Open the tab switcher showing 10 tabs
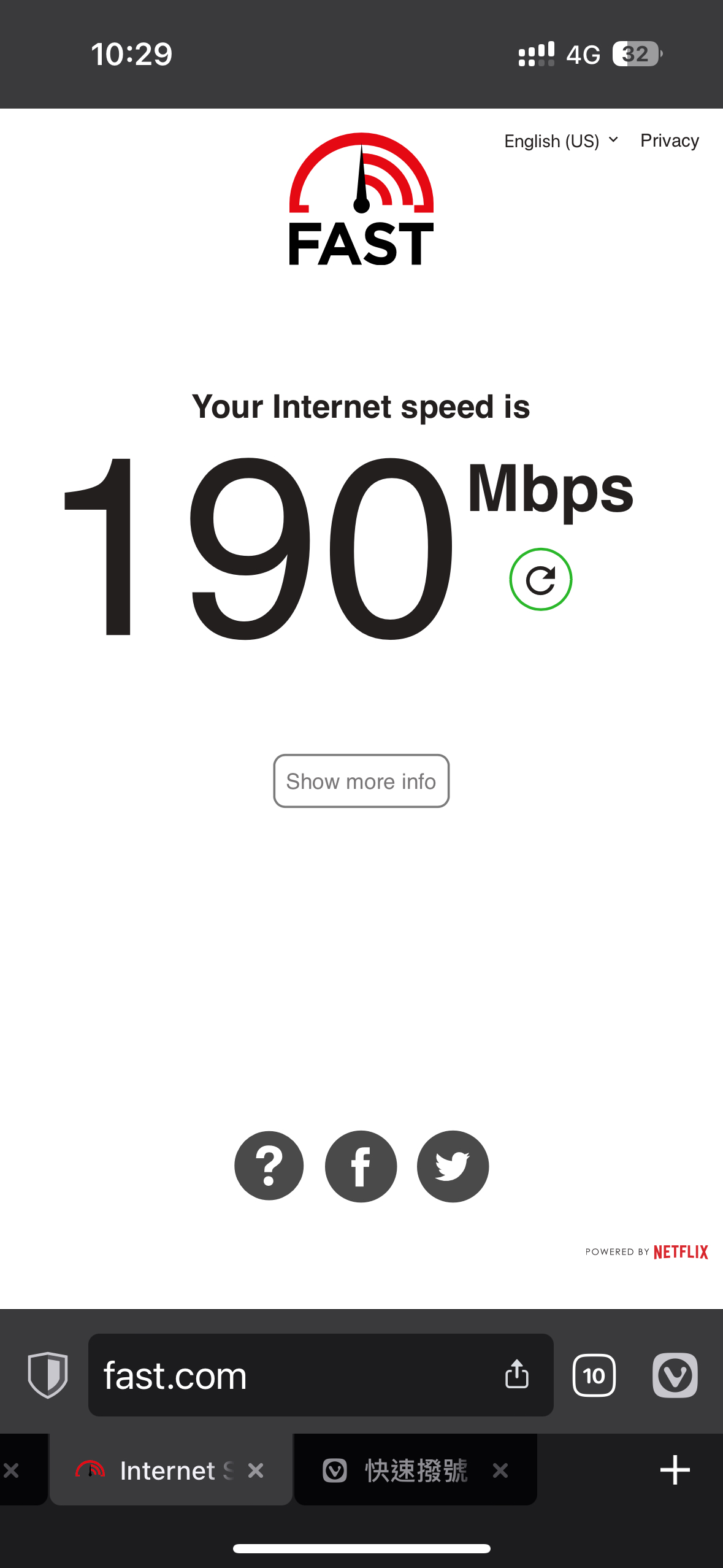This screenshot has width=723, height=1568. click(594, 1375)
